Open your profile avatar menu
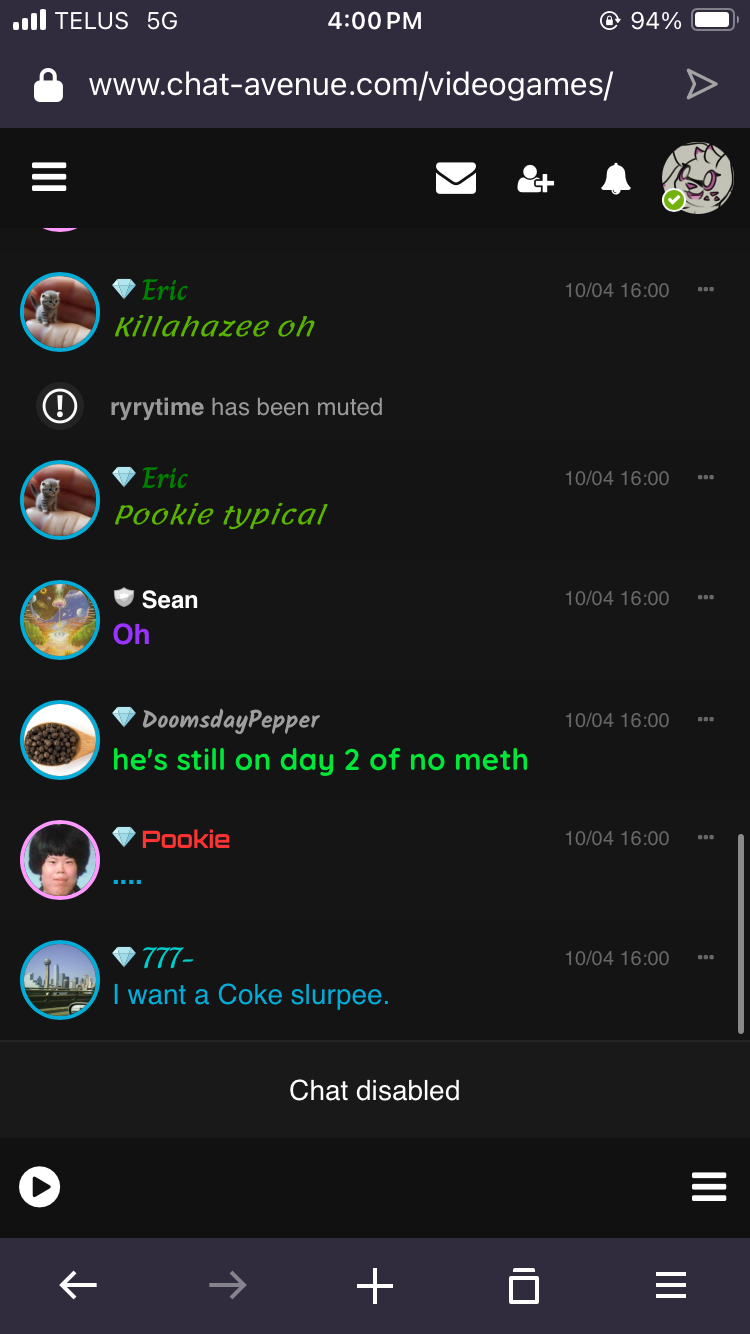 coord(697,178)
